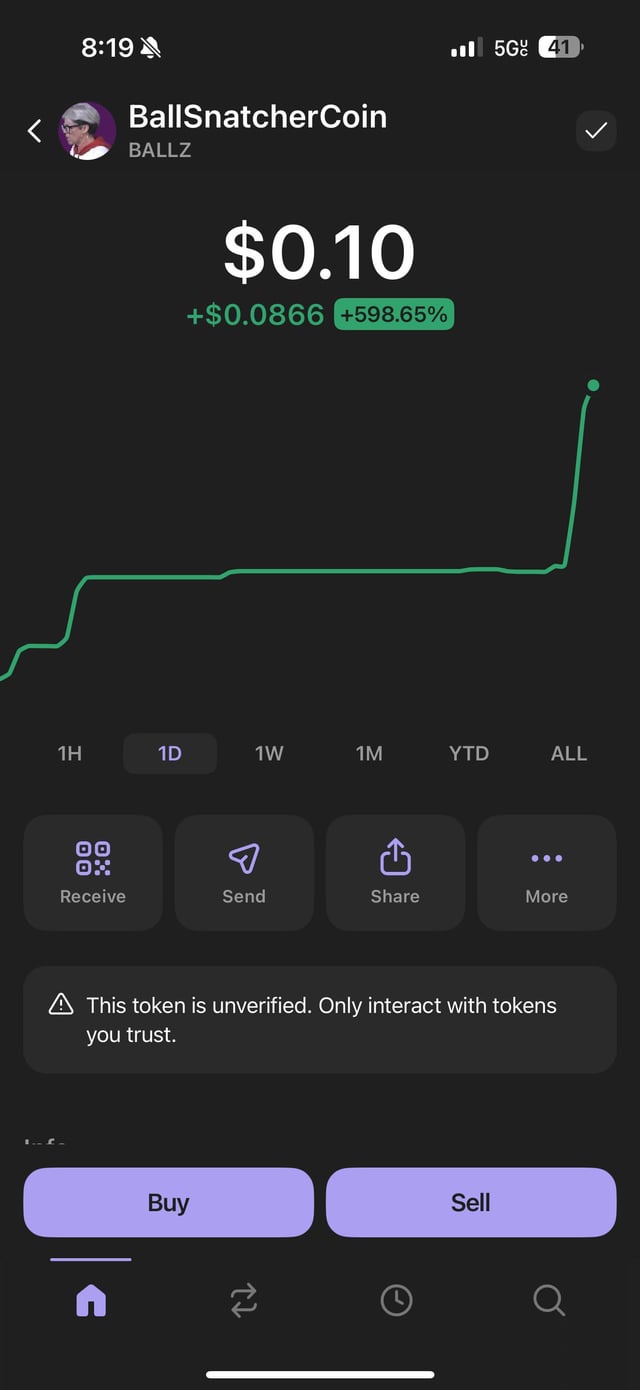The image size is (640, 1390).
Task: Buy BallSnatcherCoin
Action: pos(168,1202)
